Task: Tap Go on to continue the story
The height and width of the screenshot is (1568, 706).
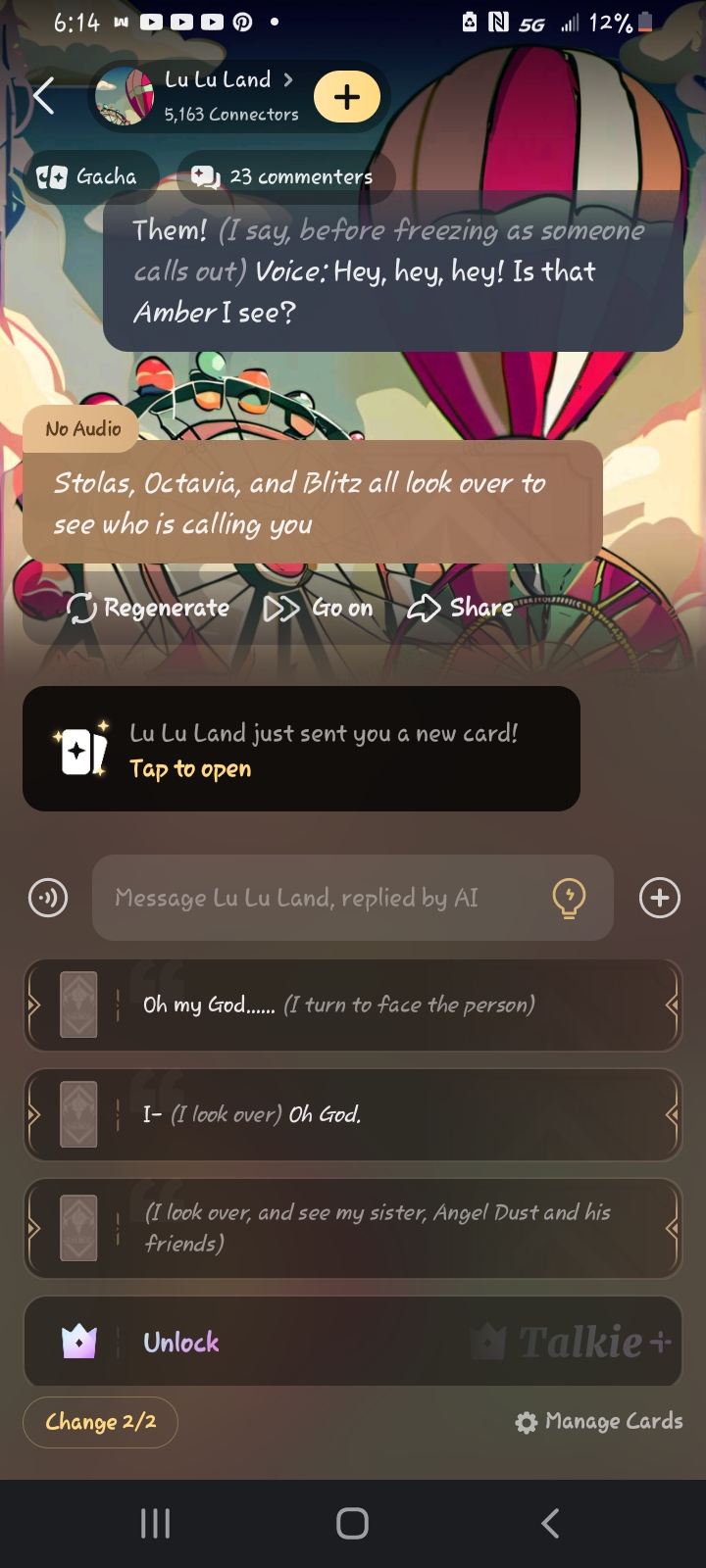Action: coord(319,609)
